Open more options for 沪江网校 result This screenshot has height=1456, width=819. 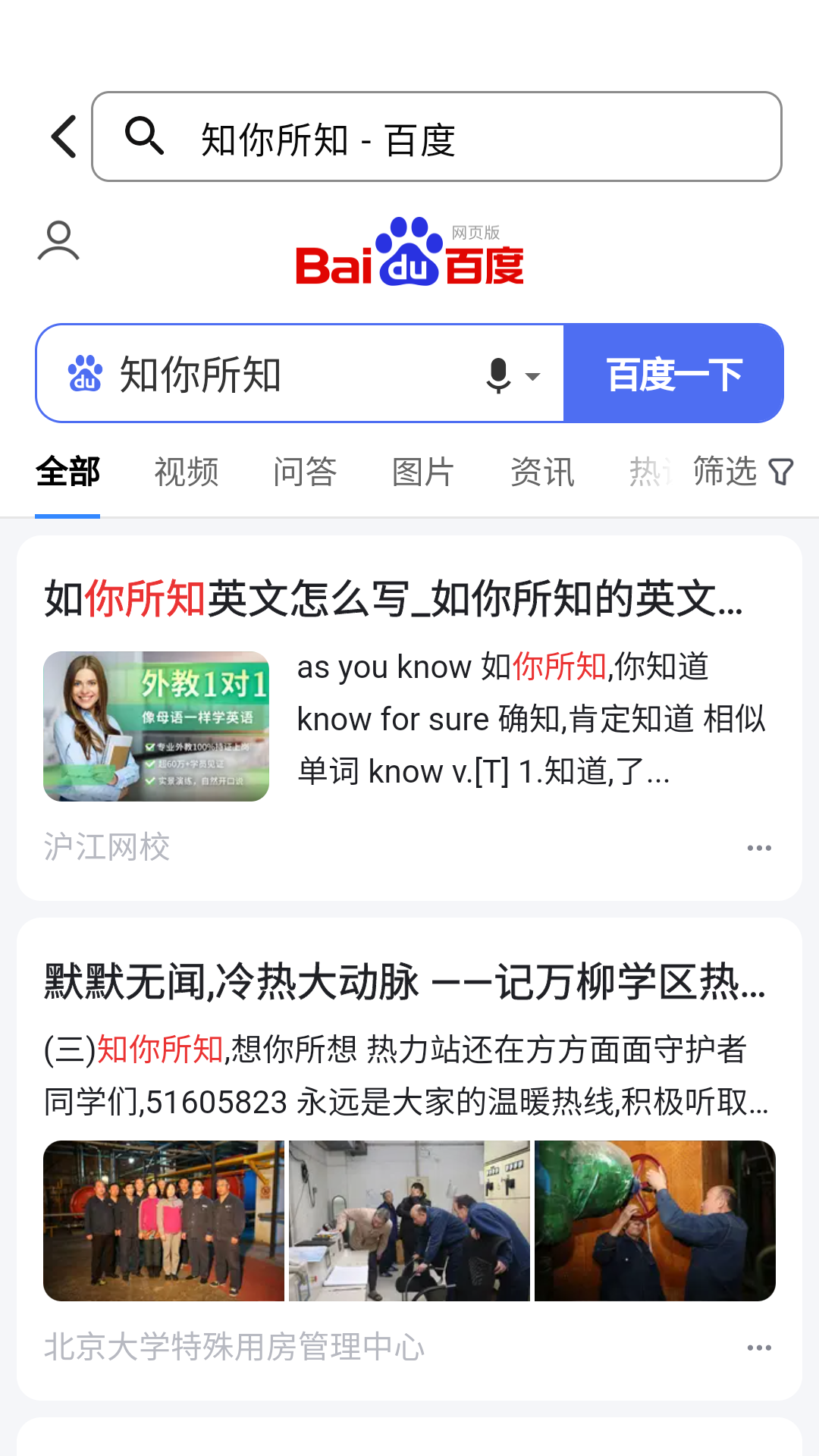(760, 848)
